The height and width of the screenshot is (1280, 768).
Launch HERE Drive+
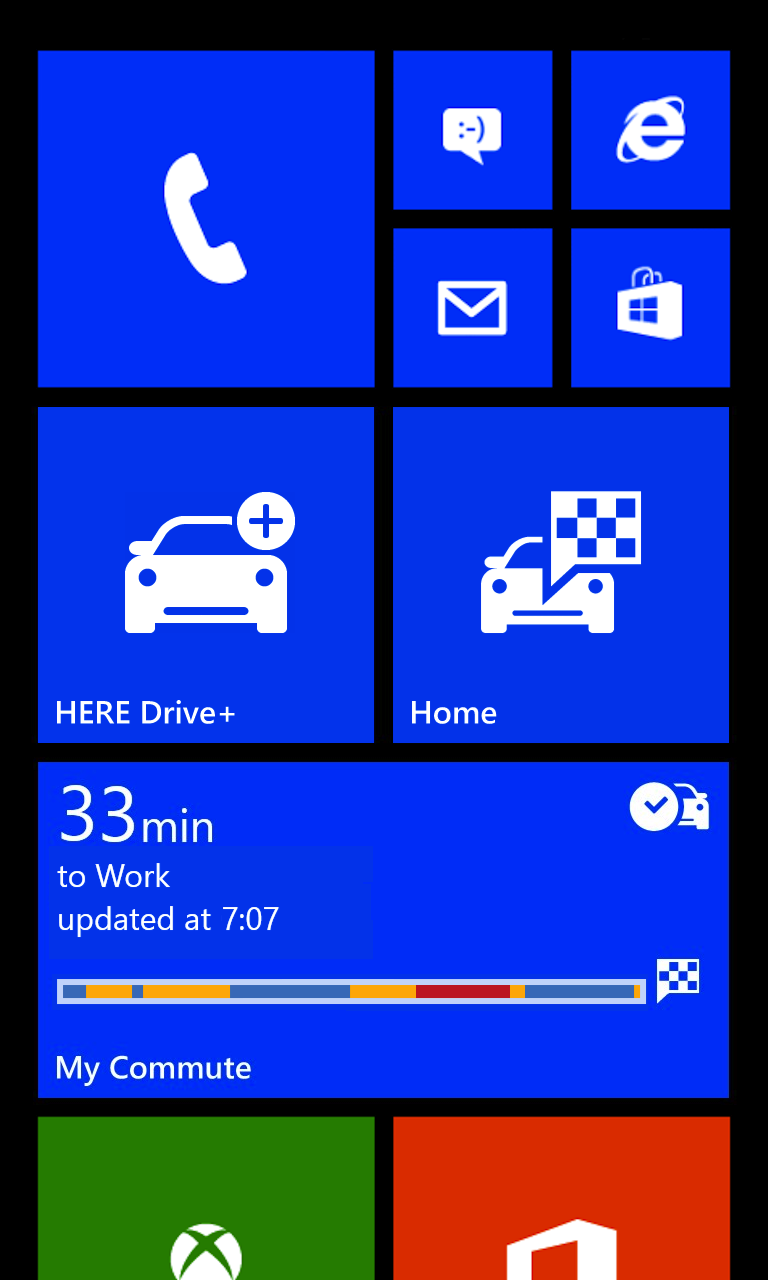point(206,574)
